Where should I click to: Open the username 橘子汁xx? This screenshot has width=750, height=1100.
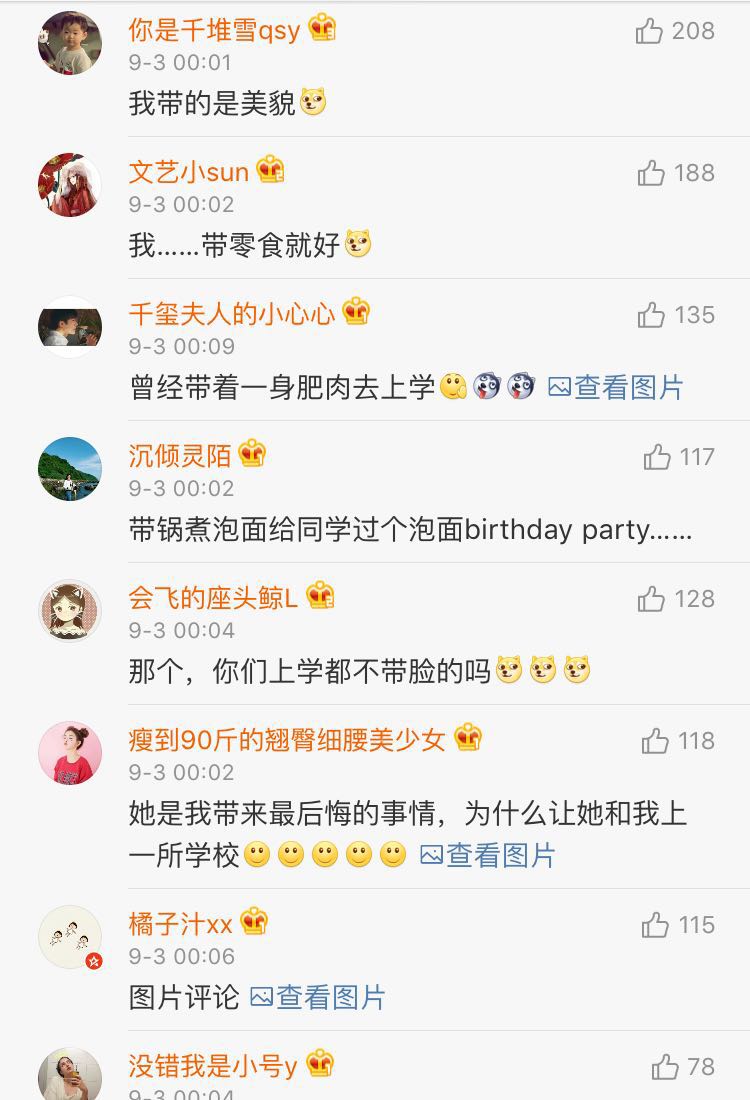[x=180, y=923]
